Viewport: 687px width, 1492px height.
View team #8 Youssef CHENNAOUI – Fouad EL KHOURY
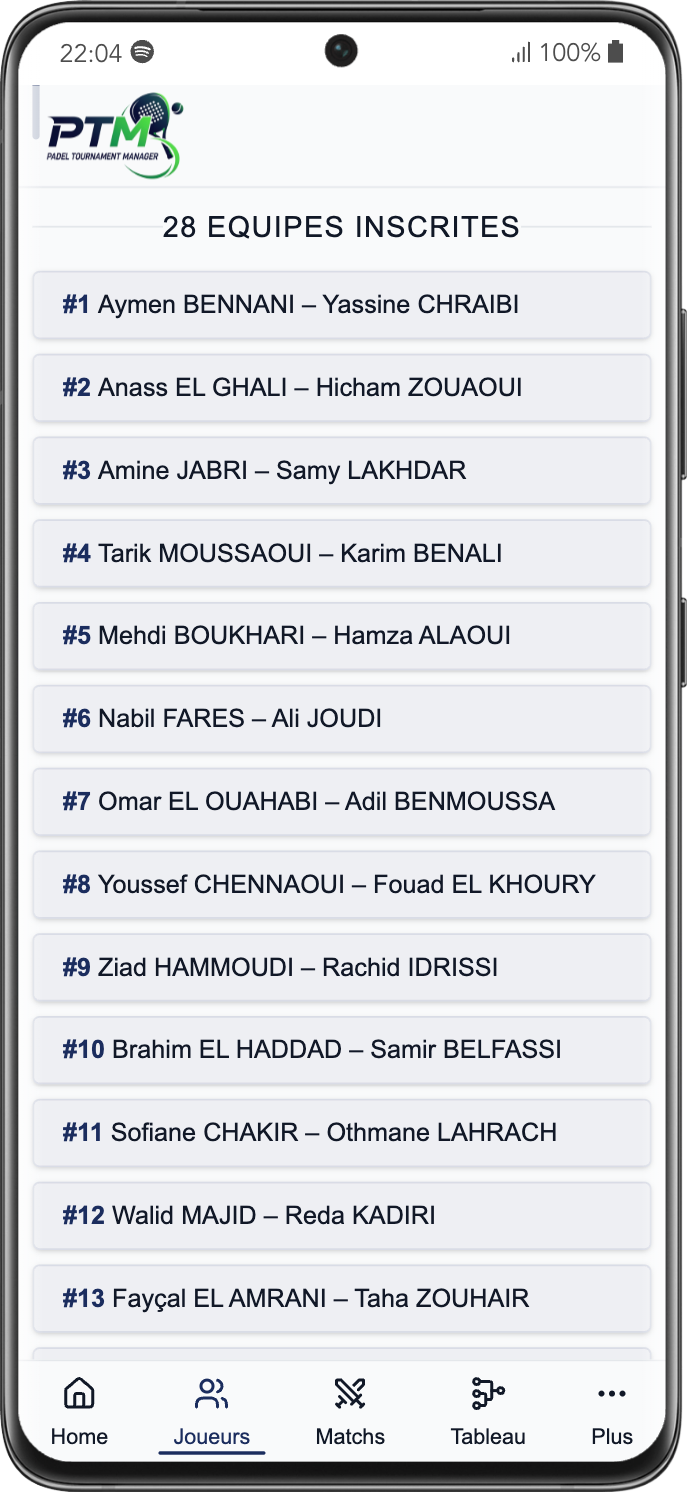coord(342,885)
